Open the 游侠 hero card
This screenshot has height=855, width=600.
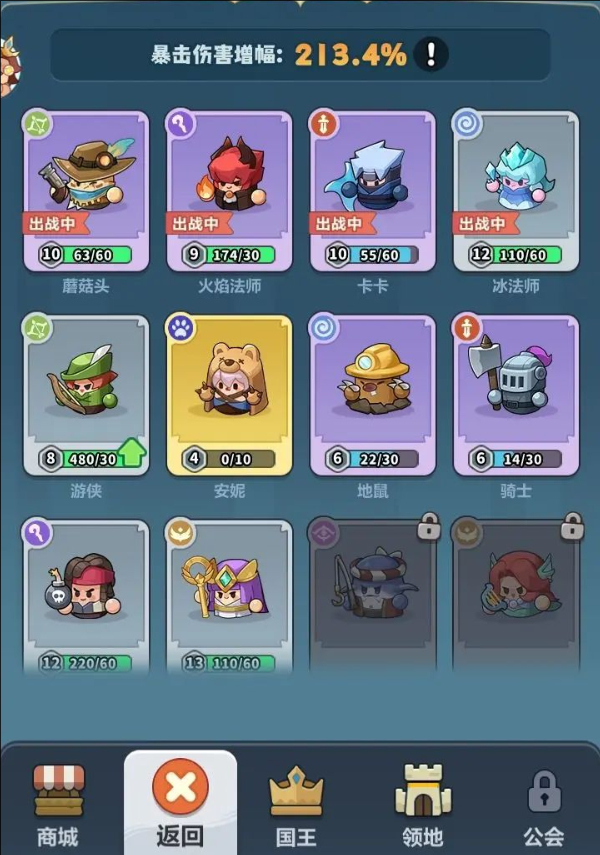click(x=86, y=394)
